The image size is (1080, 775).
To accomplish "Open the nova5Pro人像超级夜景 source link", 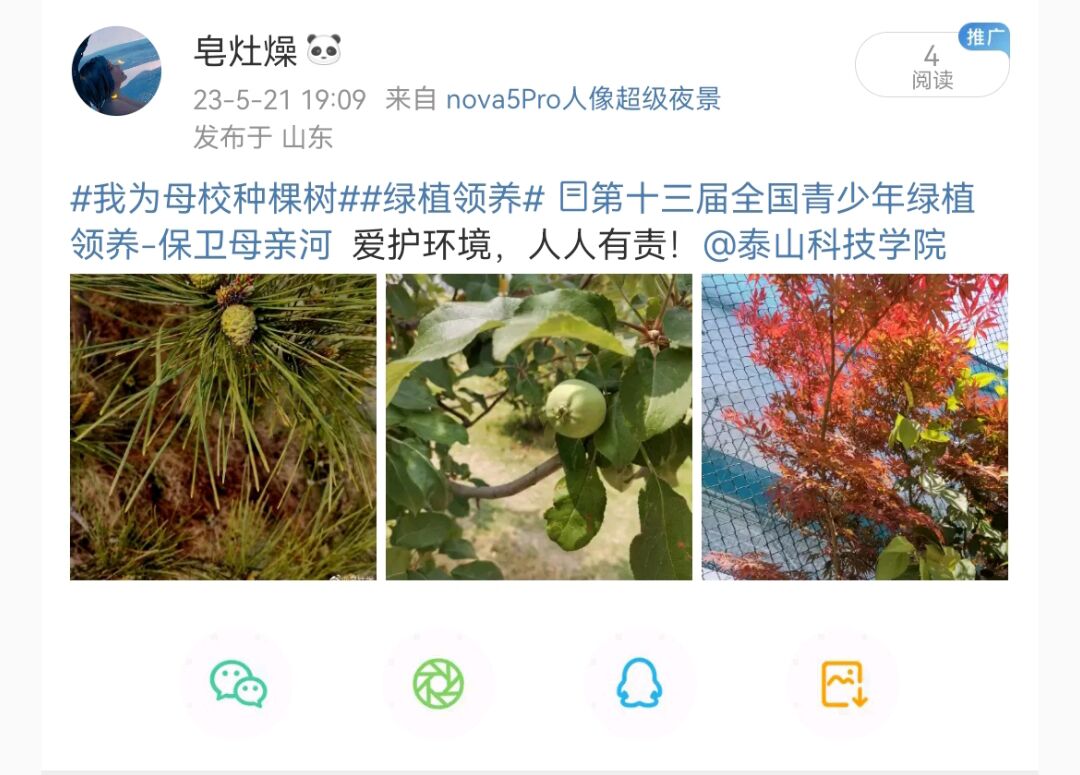I will 583,99.
